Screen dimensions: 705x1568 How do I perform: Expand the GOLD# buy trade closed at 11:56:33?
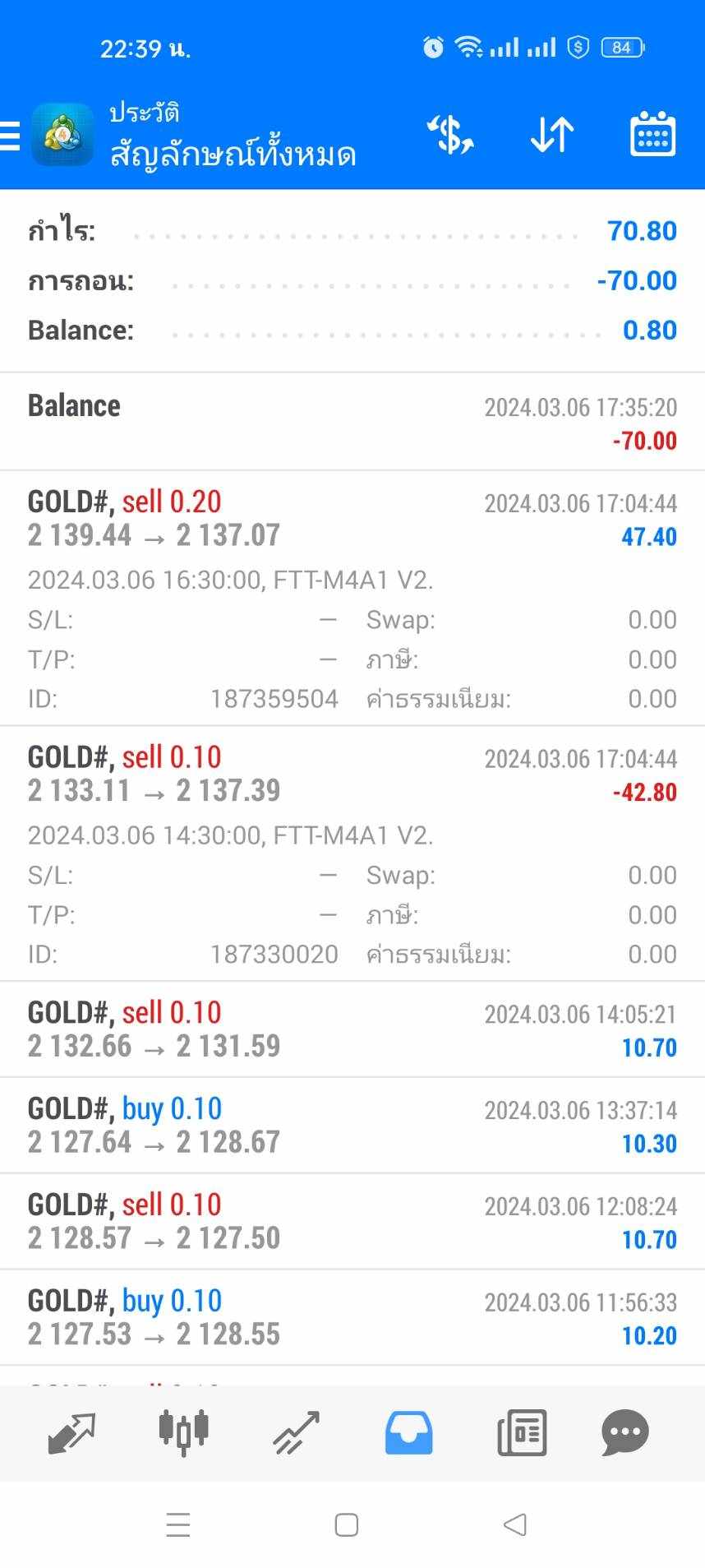pyautogui.click(x=352, y=1318)
